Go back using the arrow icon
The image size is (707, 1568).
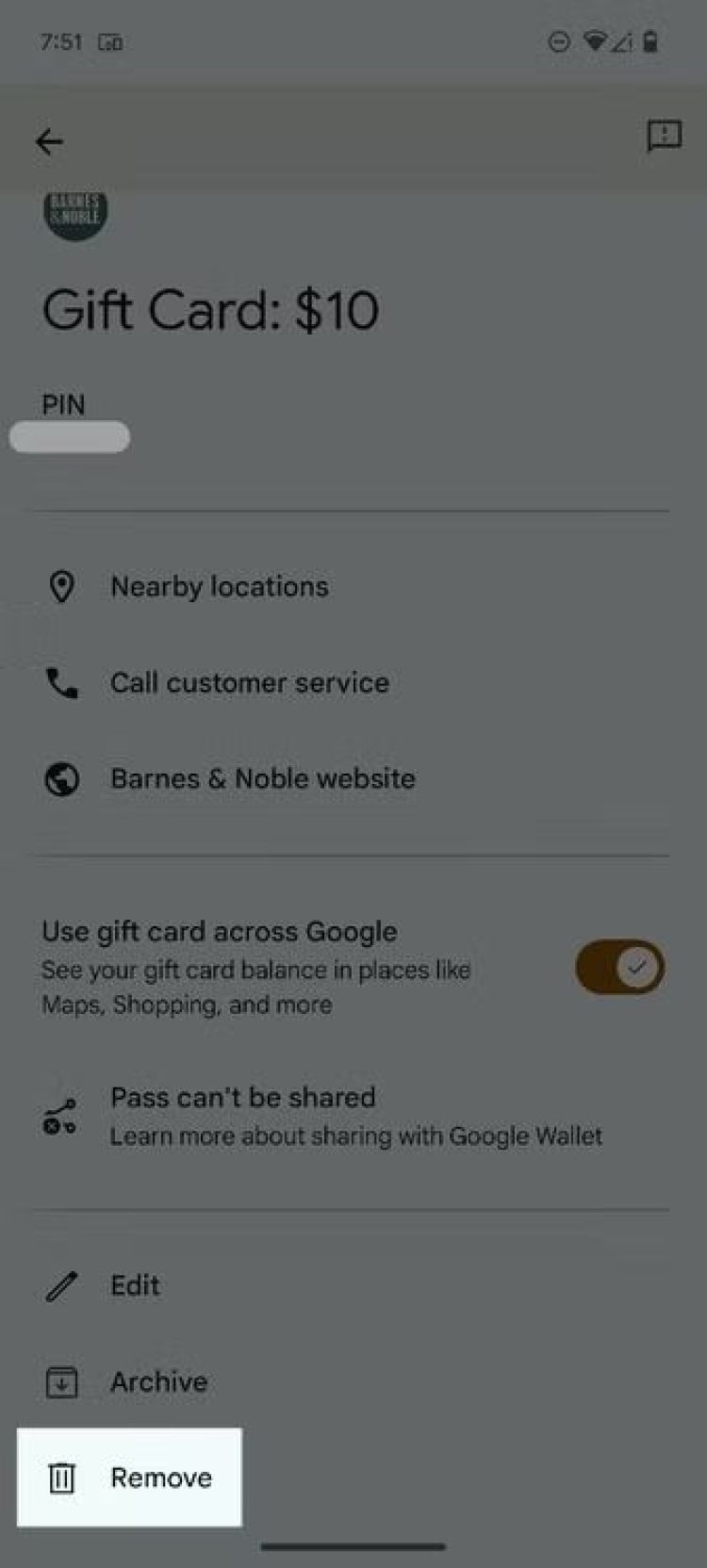click(49, 141)
